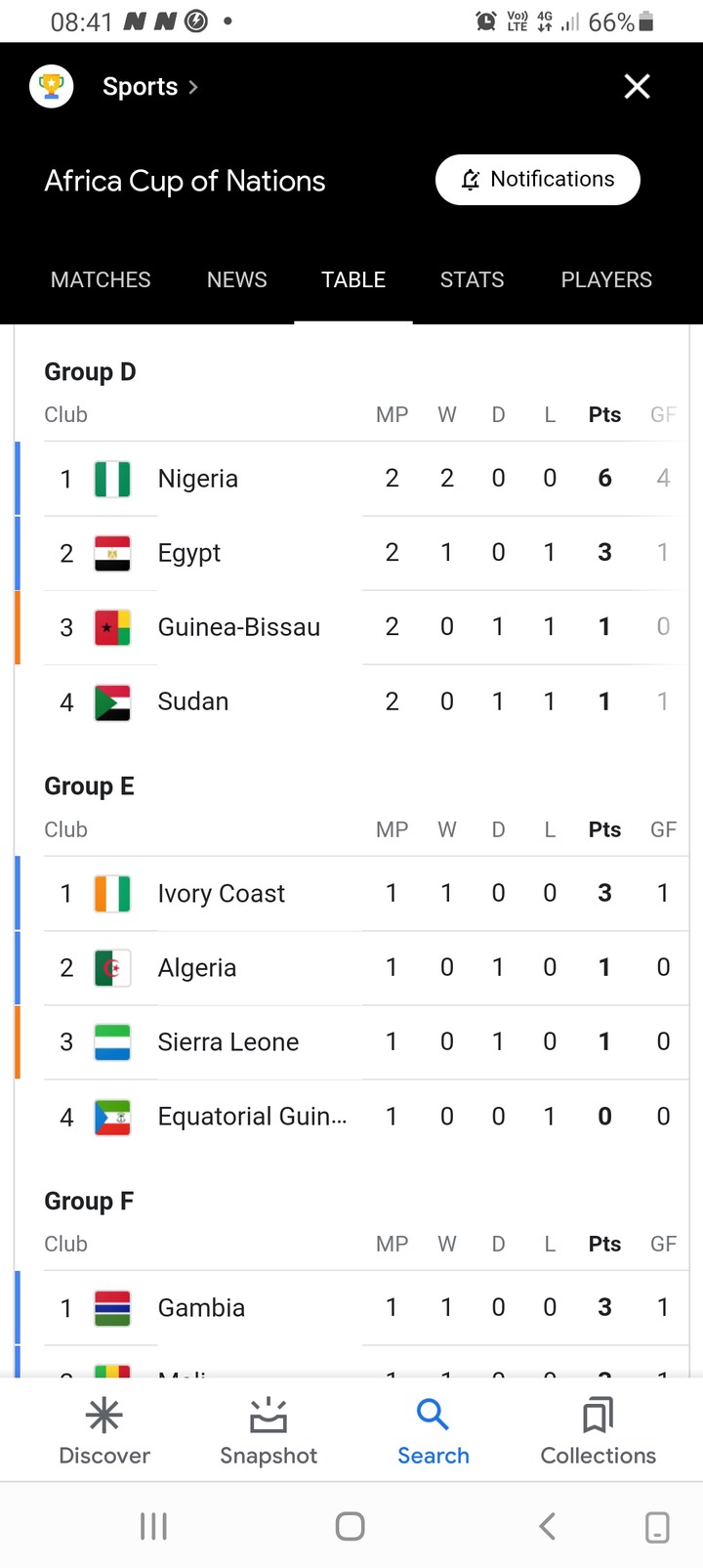Select the TABLE tab
703x1568 pixels.
pos(353,280)
